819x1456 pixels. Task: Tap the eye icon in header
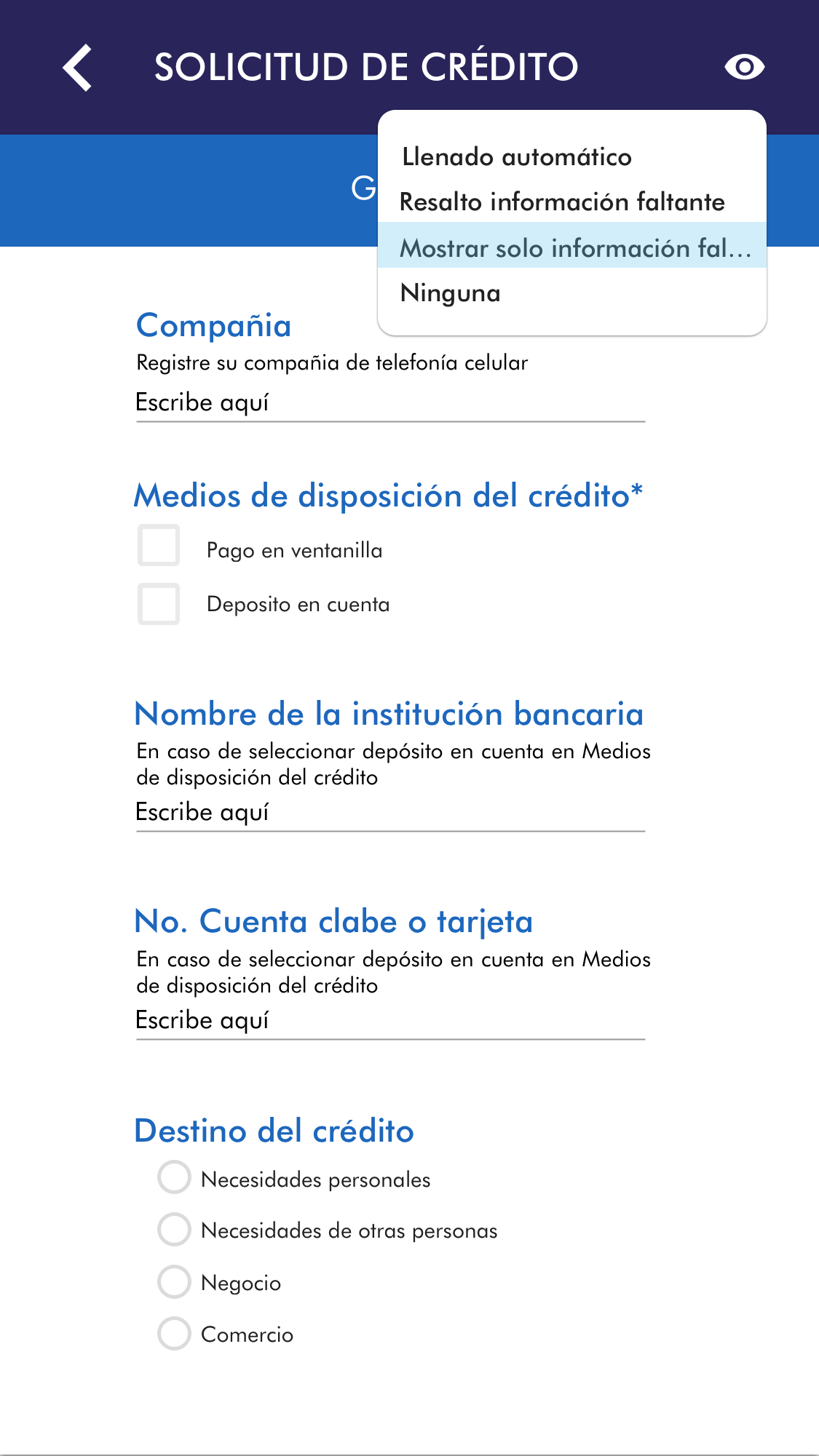tap(744, 68)
